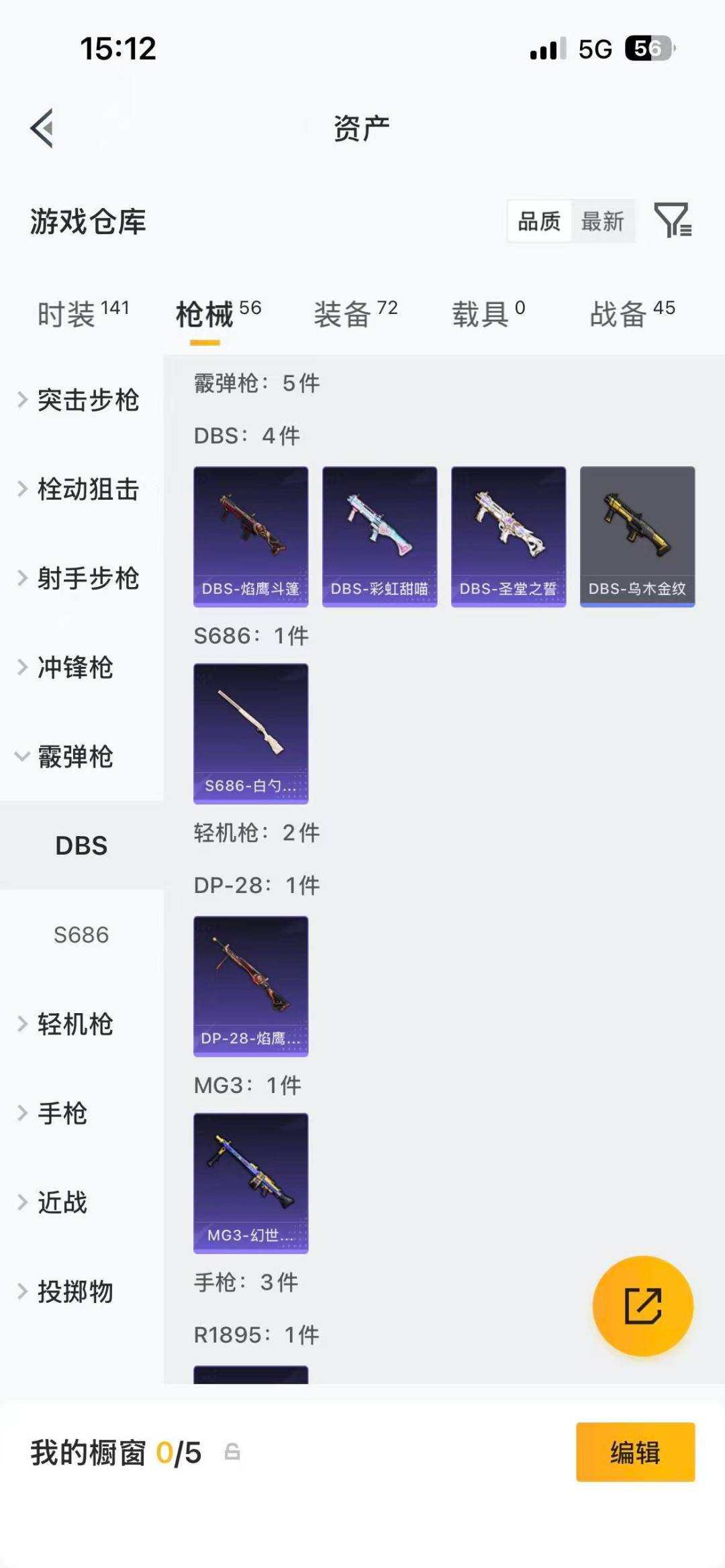725x1568 pixels.
Task: Select the DBS-乌木金纹 skin thumbnail
Action: pyautogui.click(x=637, y=533)
